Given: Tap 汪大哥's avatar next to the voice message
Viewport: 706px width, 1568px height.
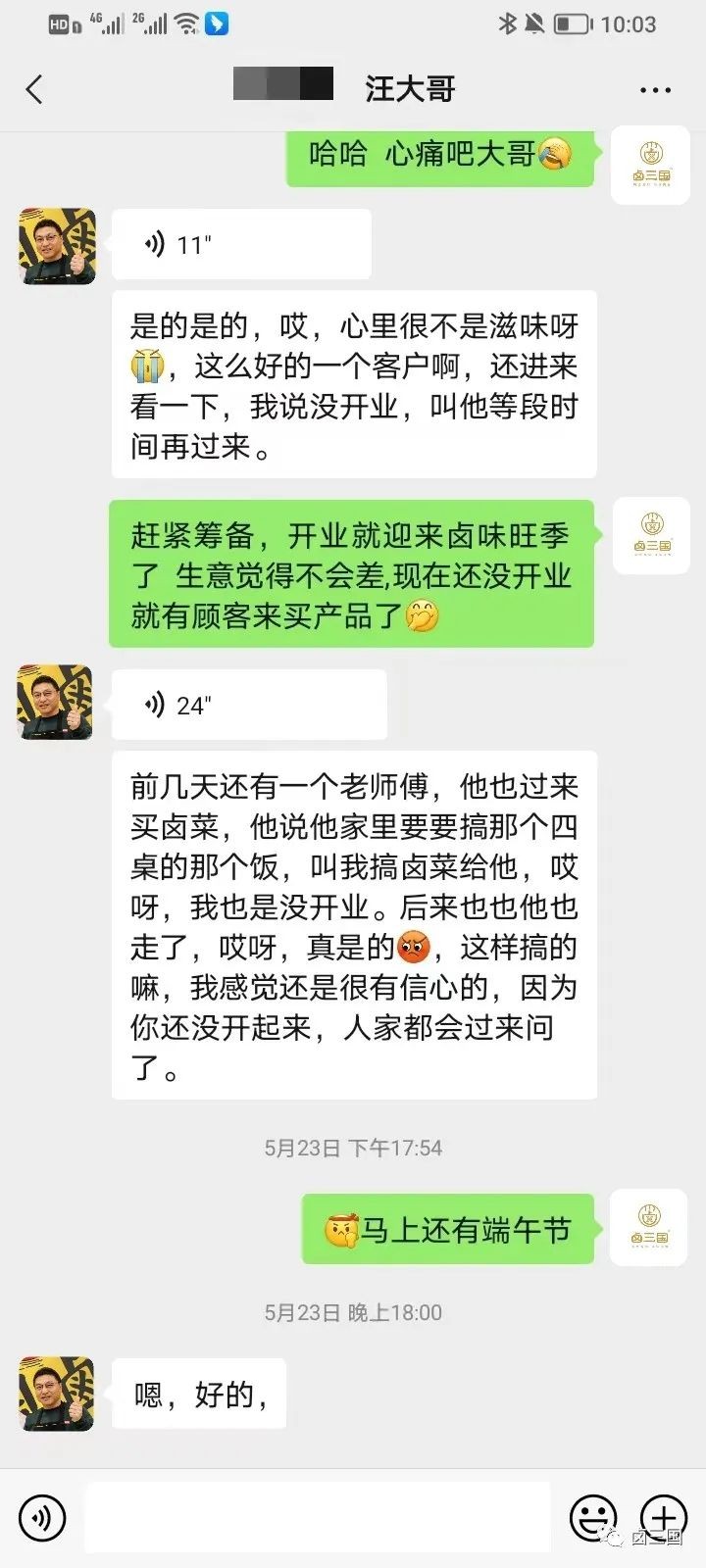Looking at the screenshot, I should [x=54, y=246].
